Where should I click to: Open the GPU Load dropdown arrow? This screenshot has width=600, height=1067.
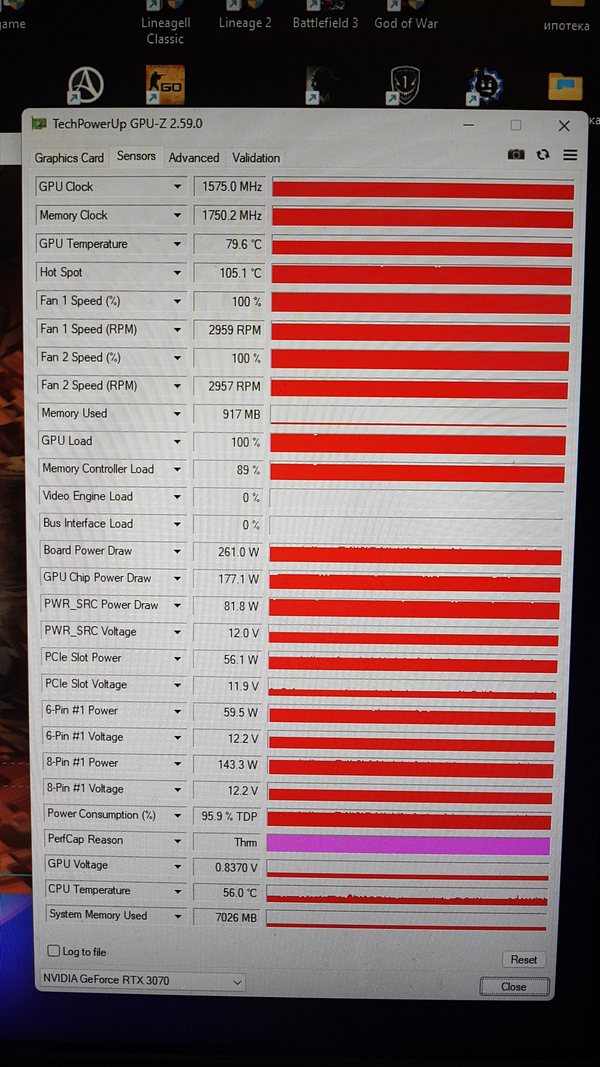pyautogui.click(x=178, y=442)
